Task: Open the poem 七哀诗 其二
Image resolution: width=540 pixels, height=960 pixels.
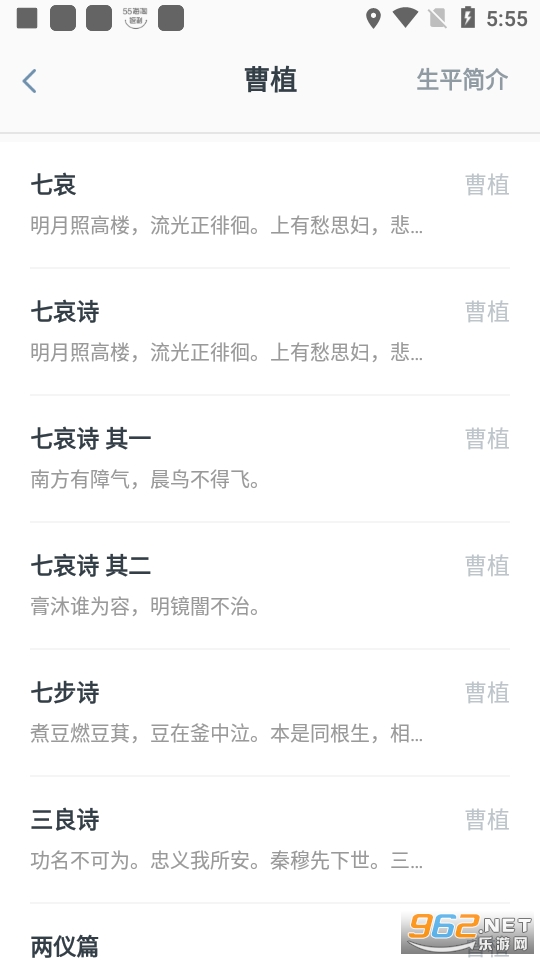Action: (x=270, y=585)
